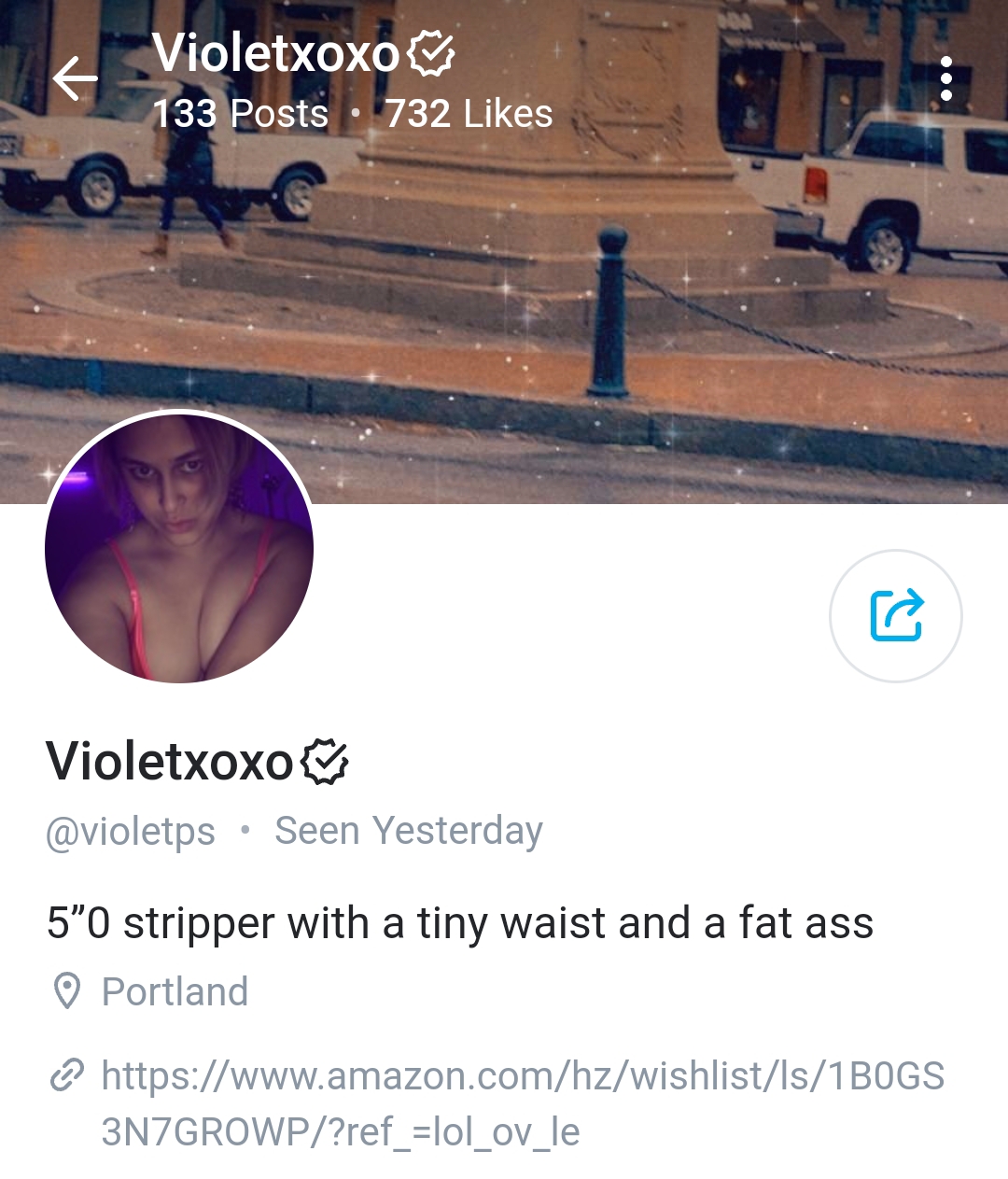The image size is (1008, 1179).
Task: View the profile picture
Action: coord(179,548)
